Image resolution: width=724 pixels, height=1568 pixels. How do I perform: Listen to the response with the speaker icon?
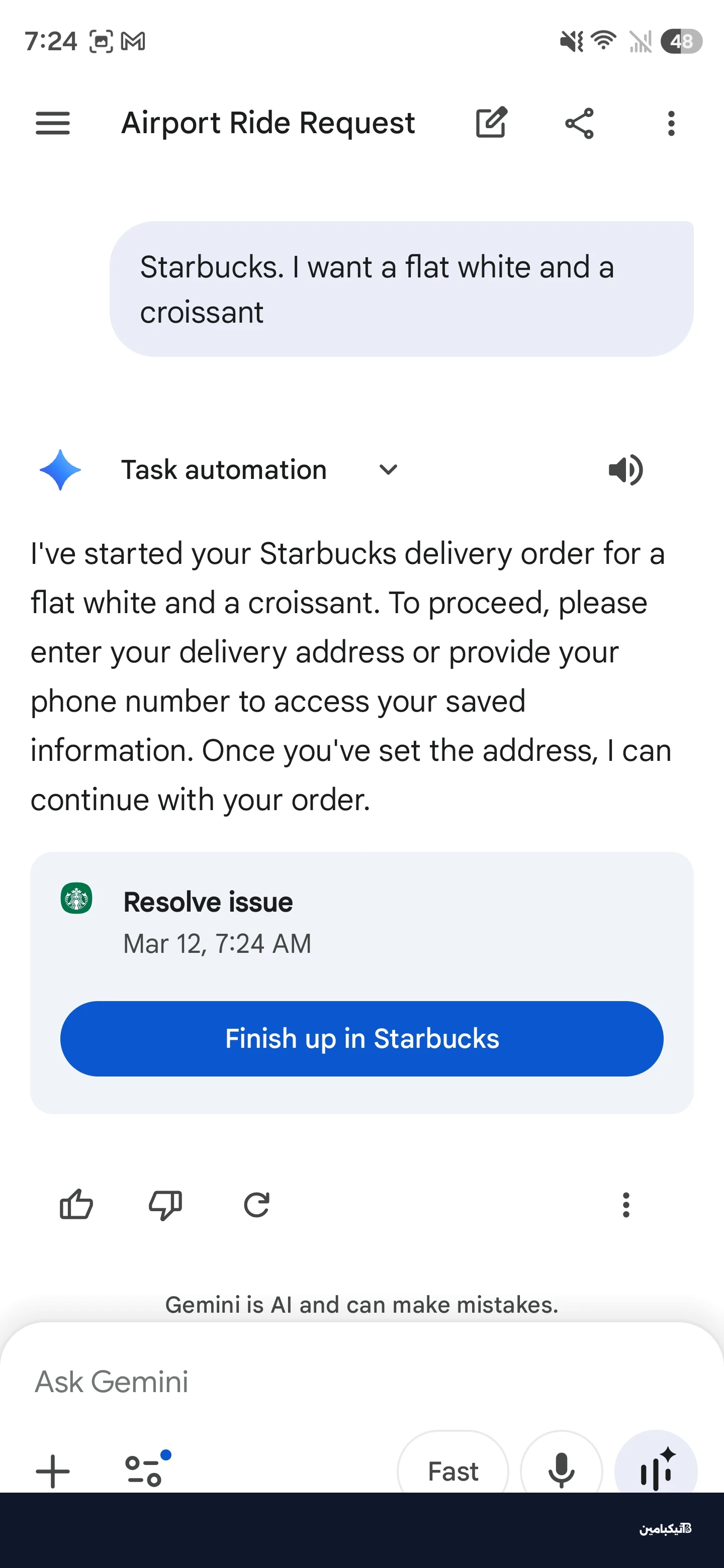click(x=625, y=470)
